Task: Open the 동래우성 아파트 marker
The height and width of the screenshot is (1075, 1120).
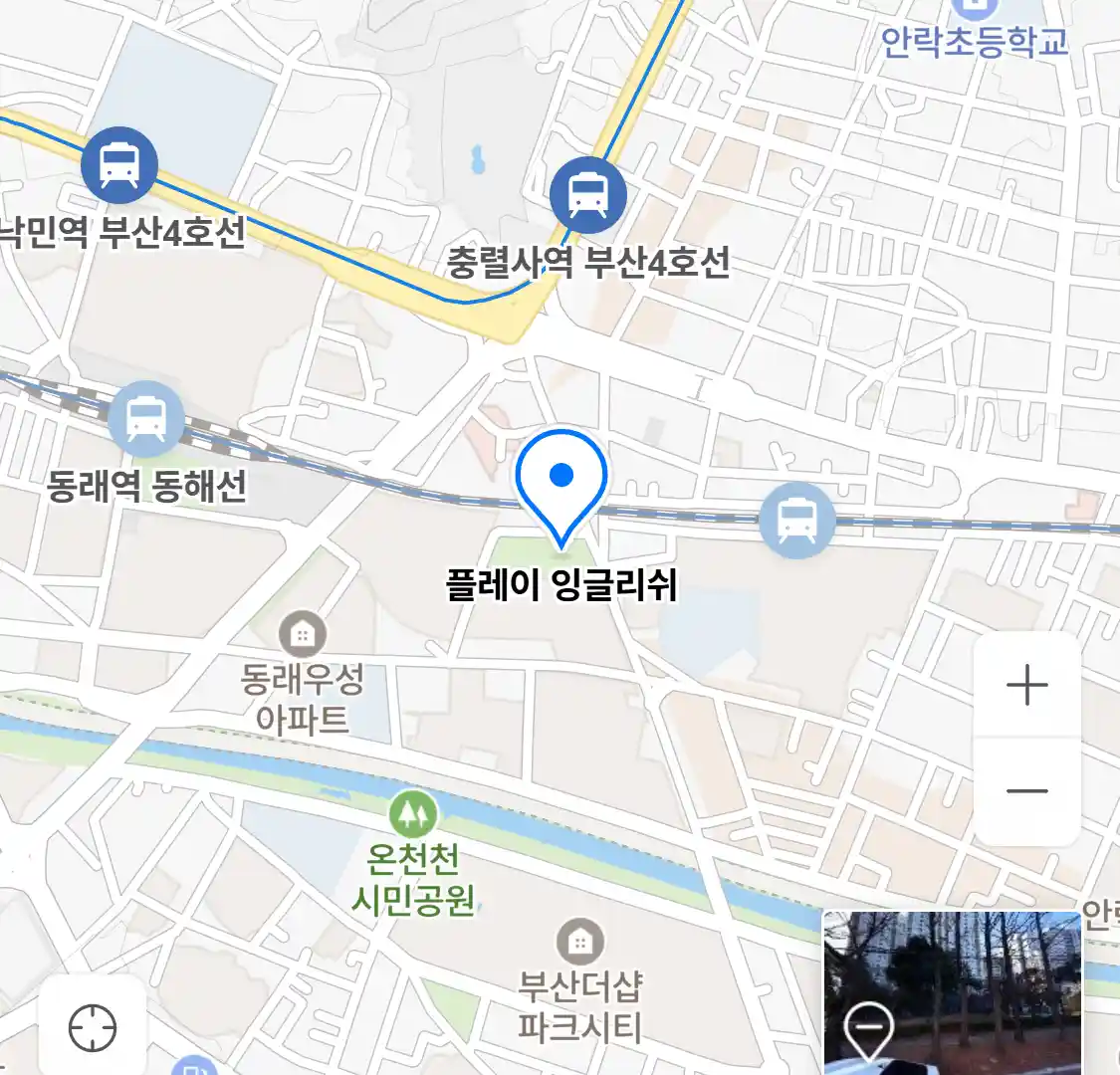Action: point(303,633)
